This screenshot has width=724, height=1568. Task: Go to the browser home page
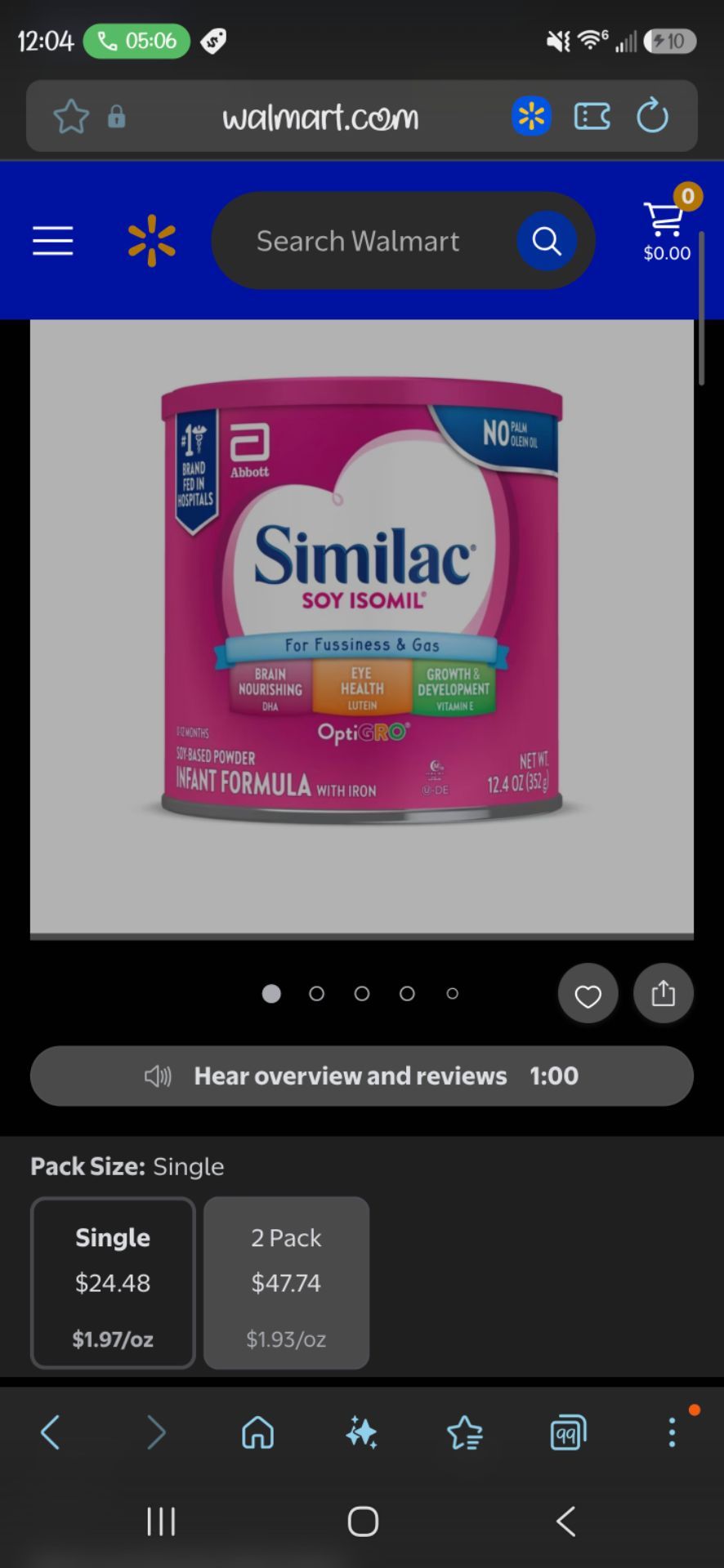[258, 1432]
